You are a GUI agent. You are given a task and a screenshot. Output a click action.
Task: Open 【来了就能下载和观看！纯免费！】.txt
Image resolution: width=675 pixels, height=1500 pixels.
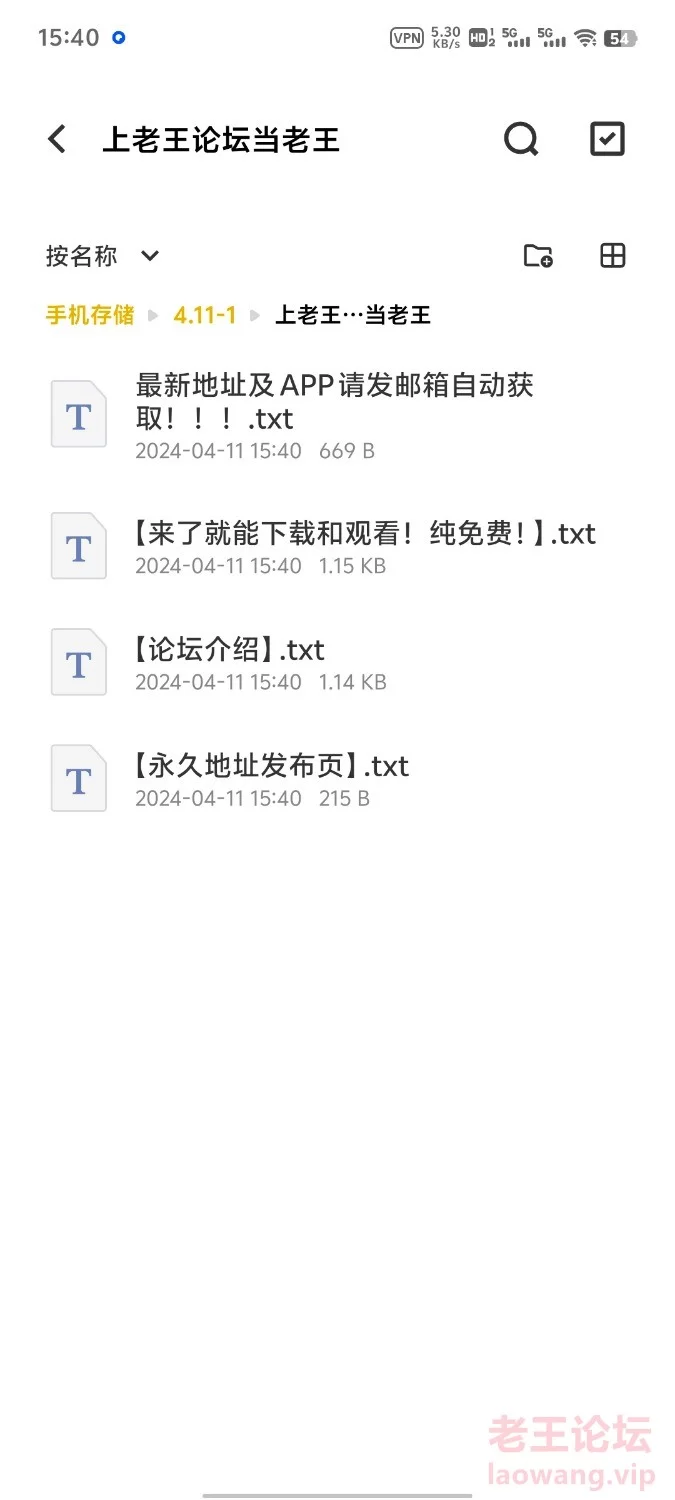[x=337, y=547]
